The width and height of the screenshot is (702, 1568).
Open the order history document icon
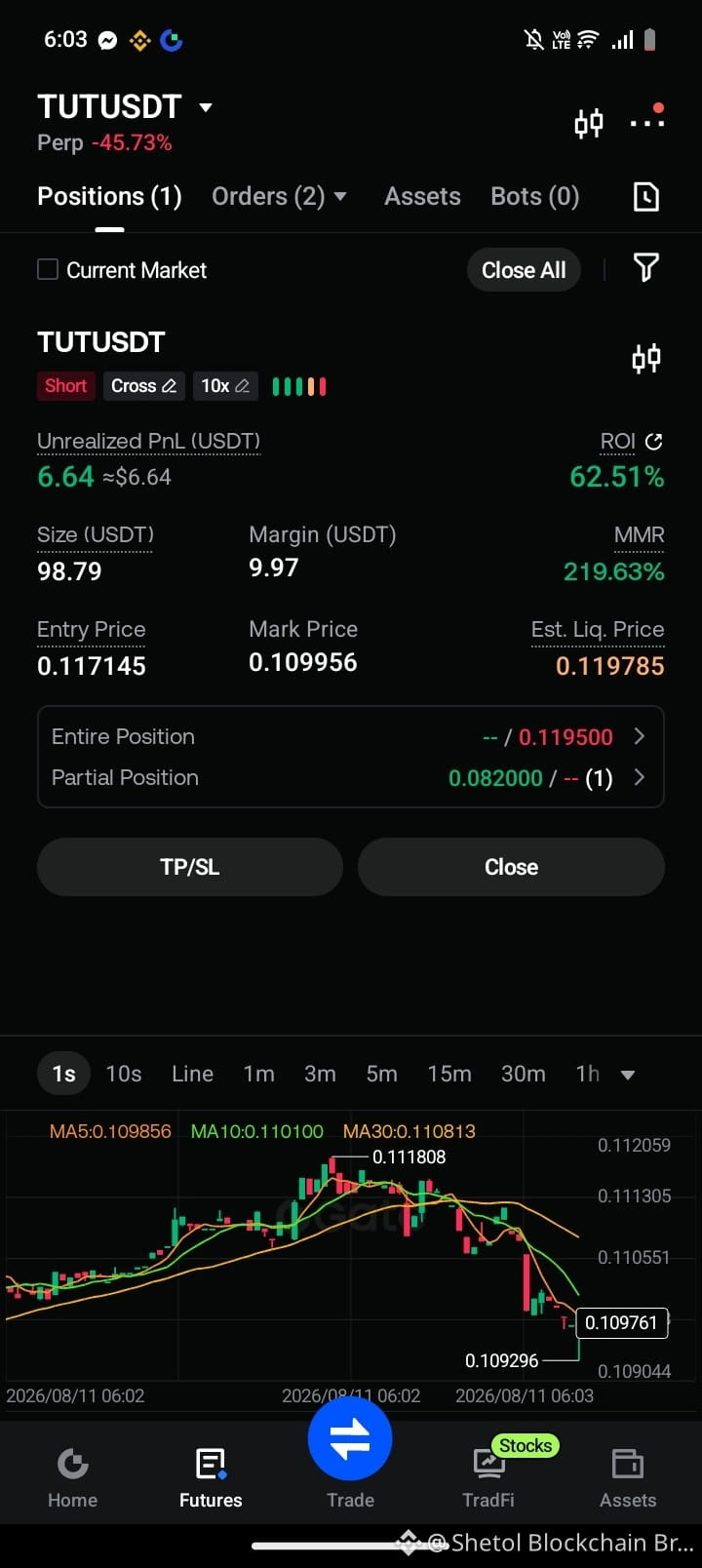tap(646, 197)
